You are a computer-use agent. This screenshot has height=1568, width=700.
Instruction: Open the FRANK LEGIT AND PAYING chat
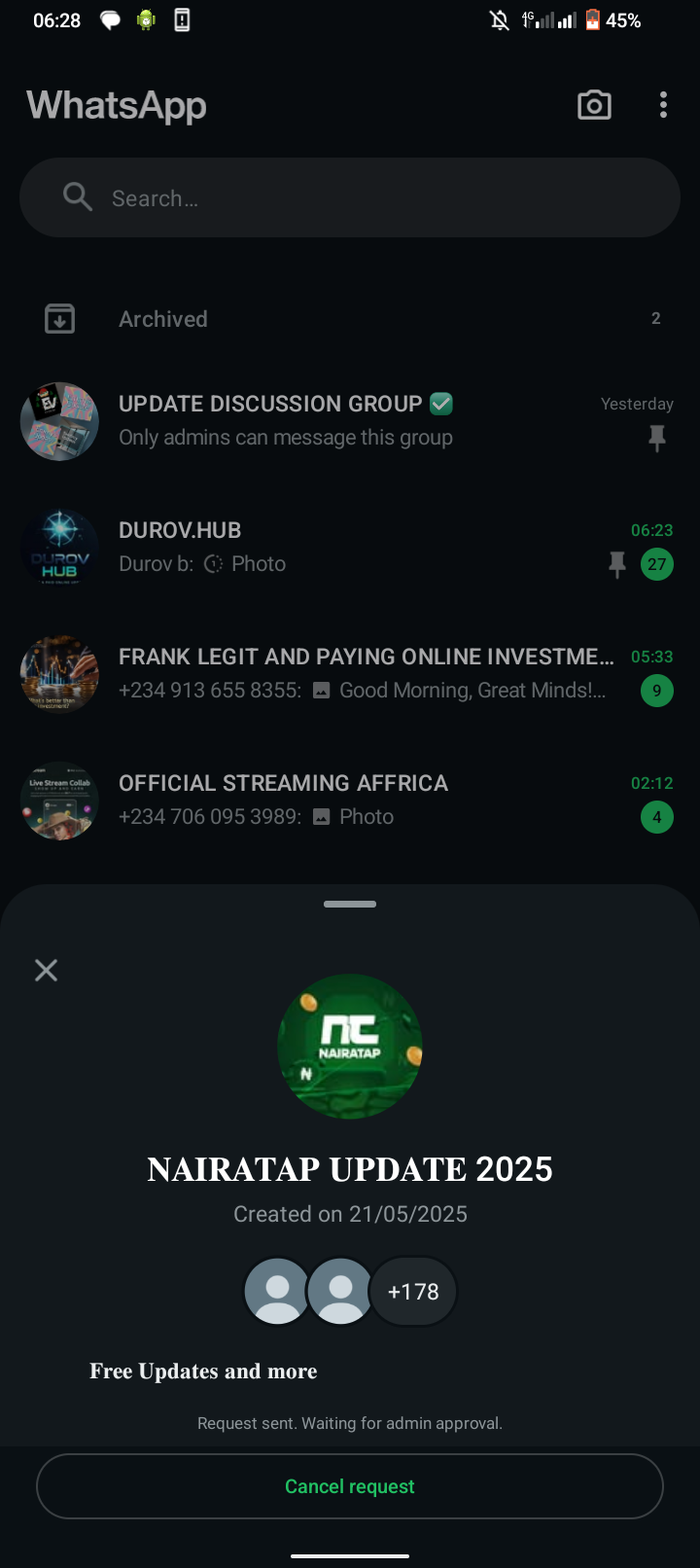point(350,673)
